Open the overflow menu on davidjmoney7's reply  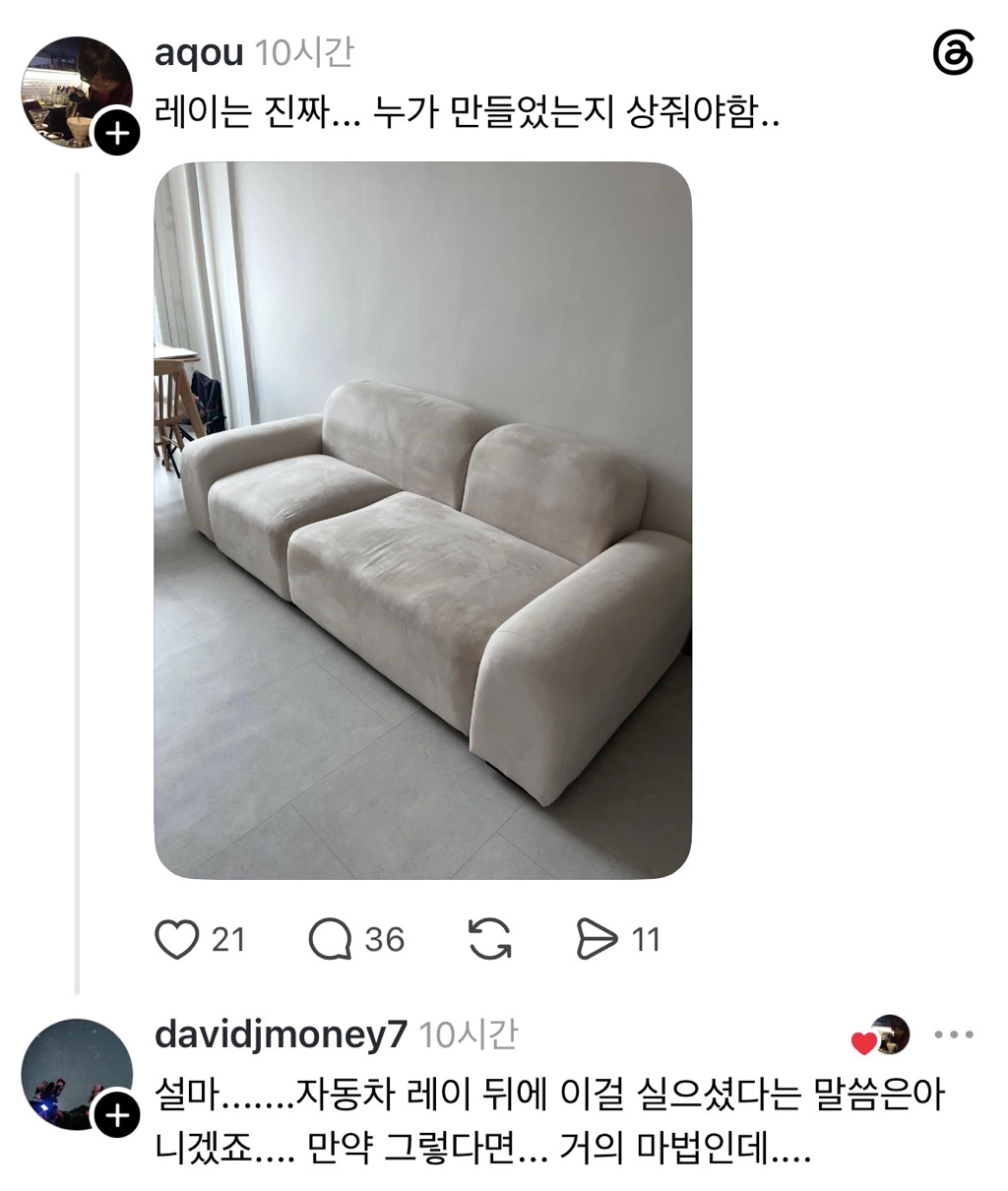click(x=953, y=1034)
